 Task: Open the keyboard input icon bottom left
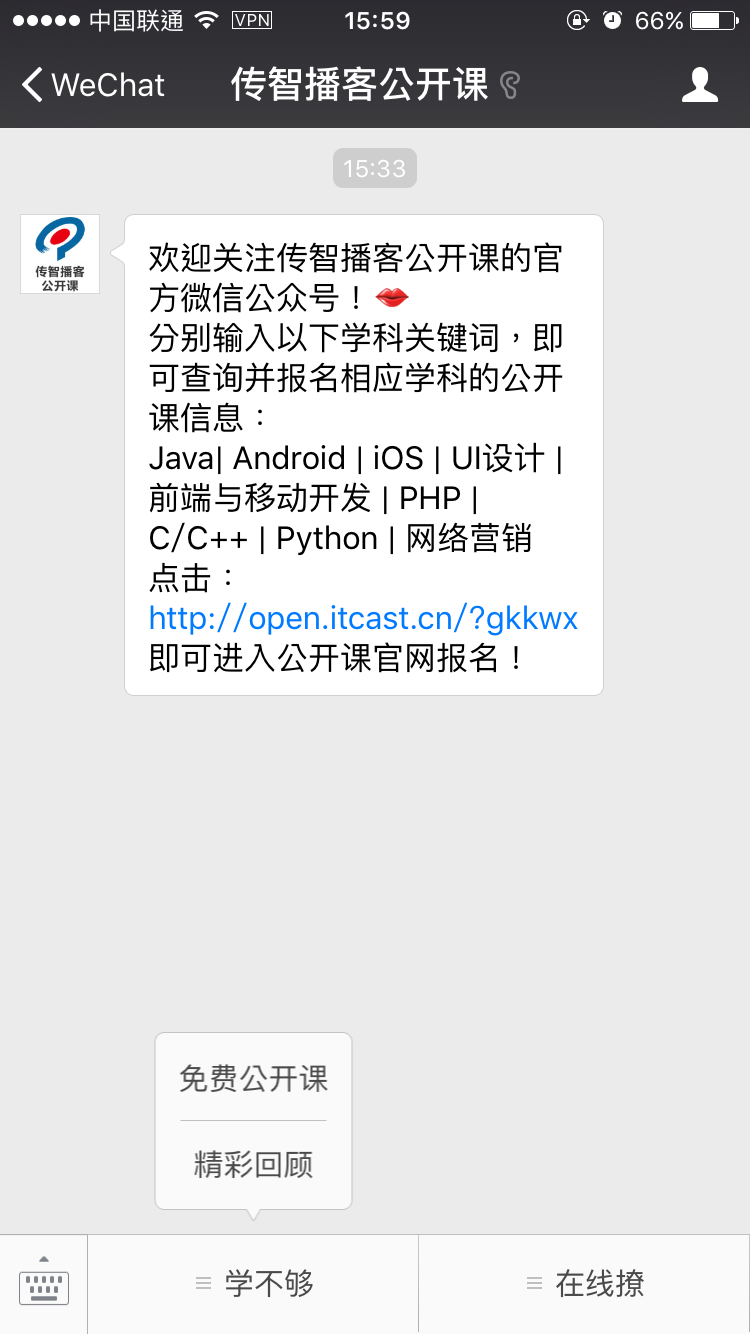click(x=42, y=1285)
